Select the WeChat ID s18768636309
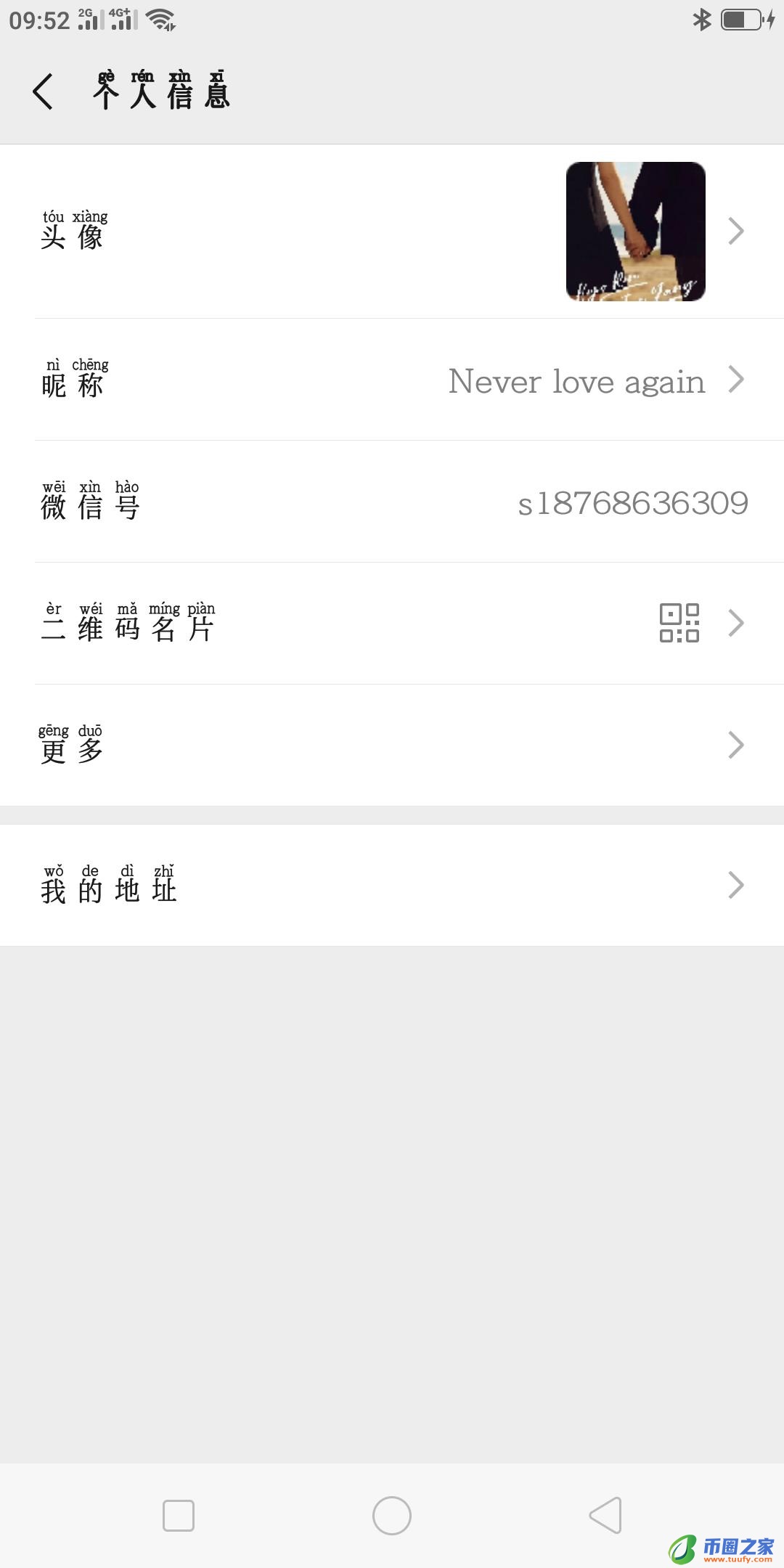This screenshot has width=784, height=1568. 633,503
